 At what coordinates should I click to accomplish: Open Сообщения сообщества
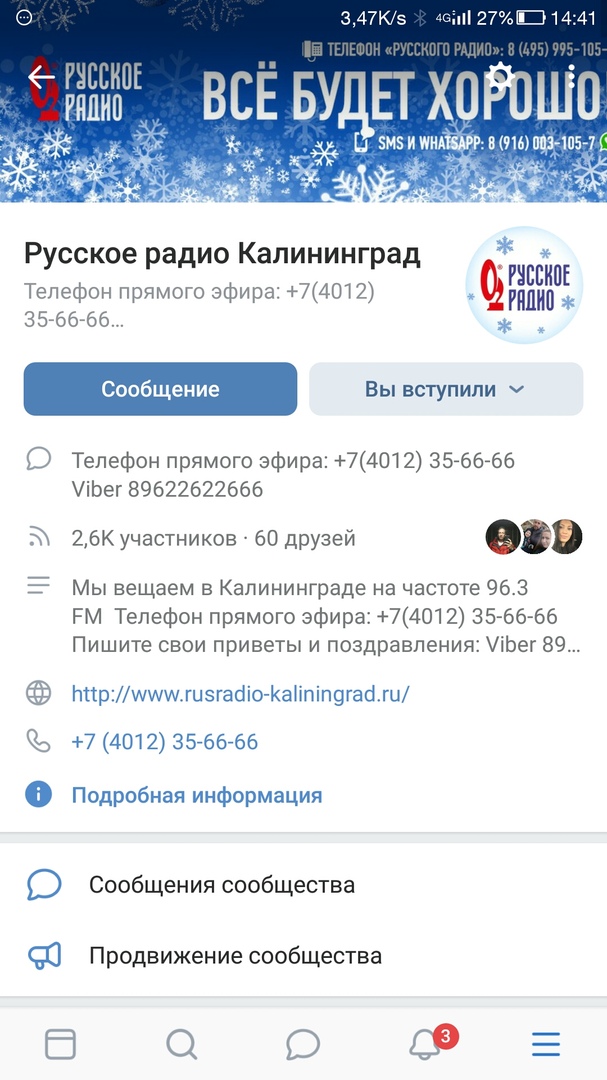coord(303,884)
